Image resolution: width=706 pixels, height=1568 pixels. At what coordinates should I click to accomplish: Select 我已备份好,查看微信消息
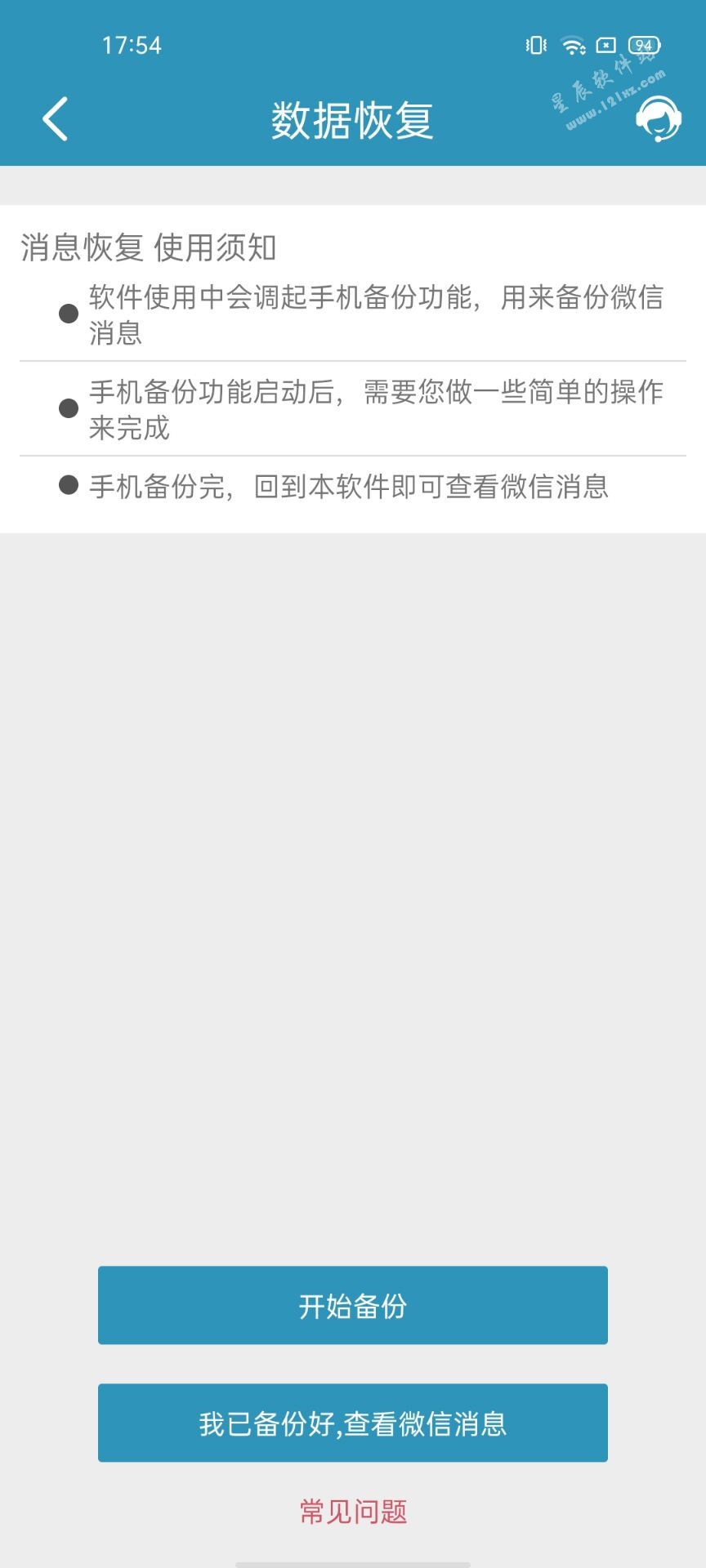(353, 1423)
